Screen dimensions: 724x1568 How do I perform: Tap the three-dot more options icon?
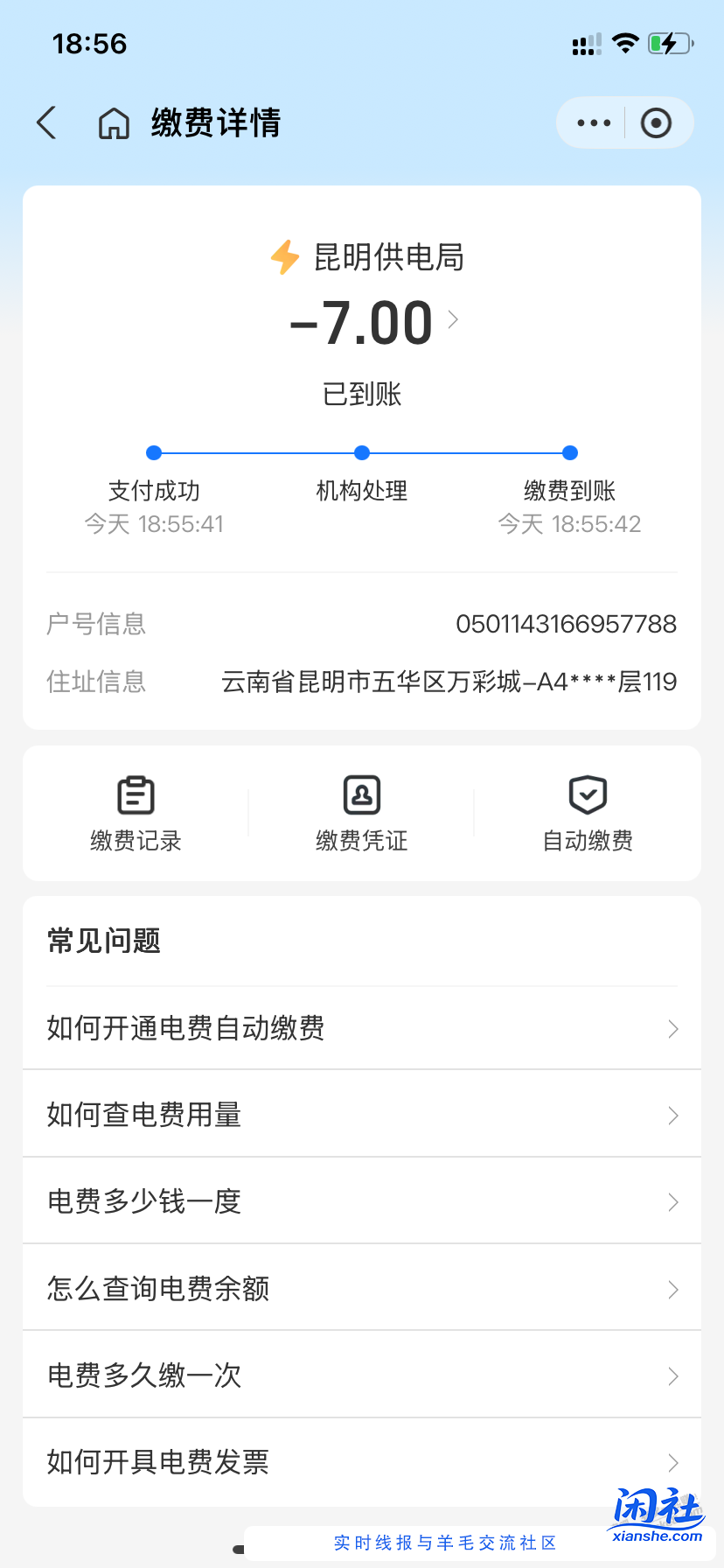point(593,122)
